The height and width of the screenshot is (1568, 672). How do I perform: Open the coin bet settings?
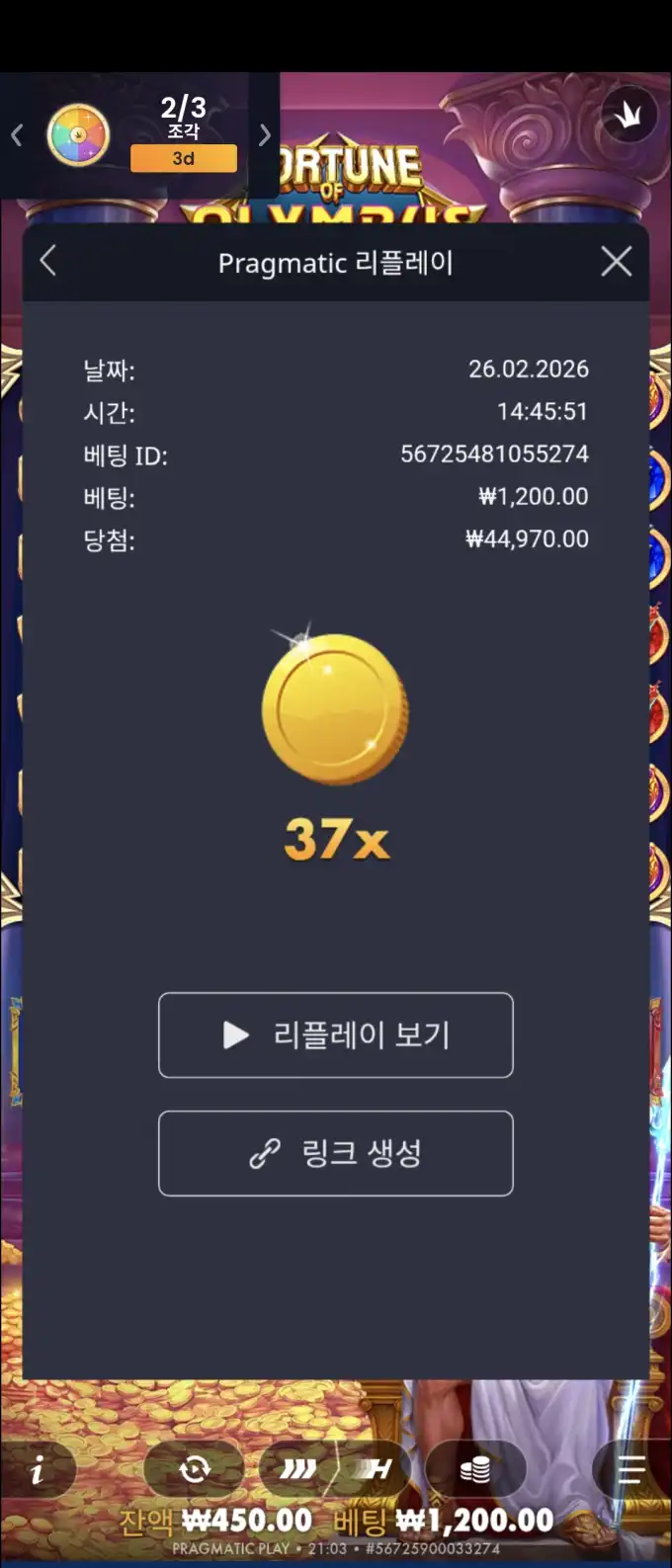474,1470
